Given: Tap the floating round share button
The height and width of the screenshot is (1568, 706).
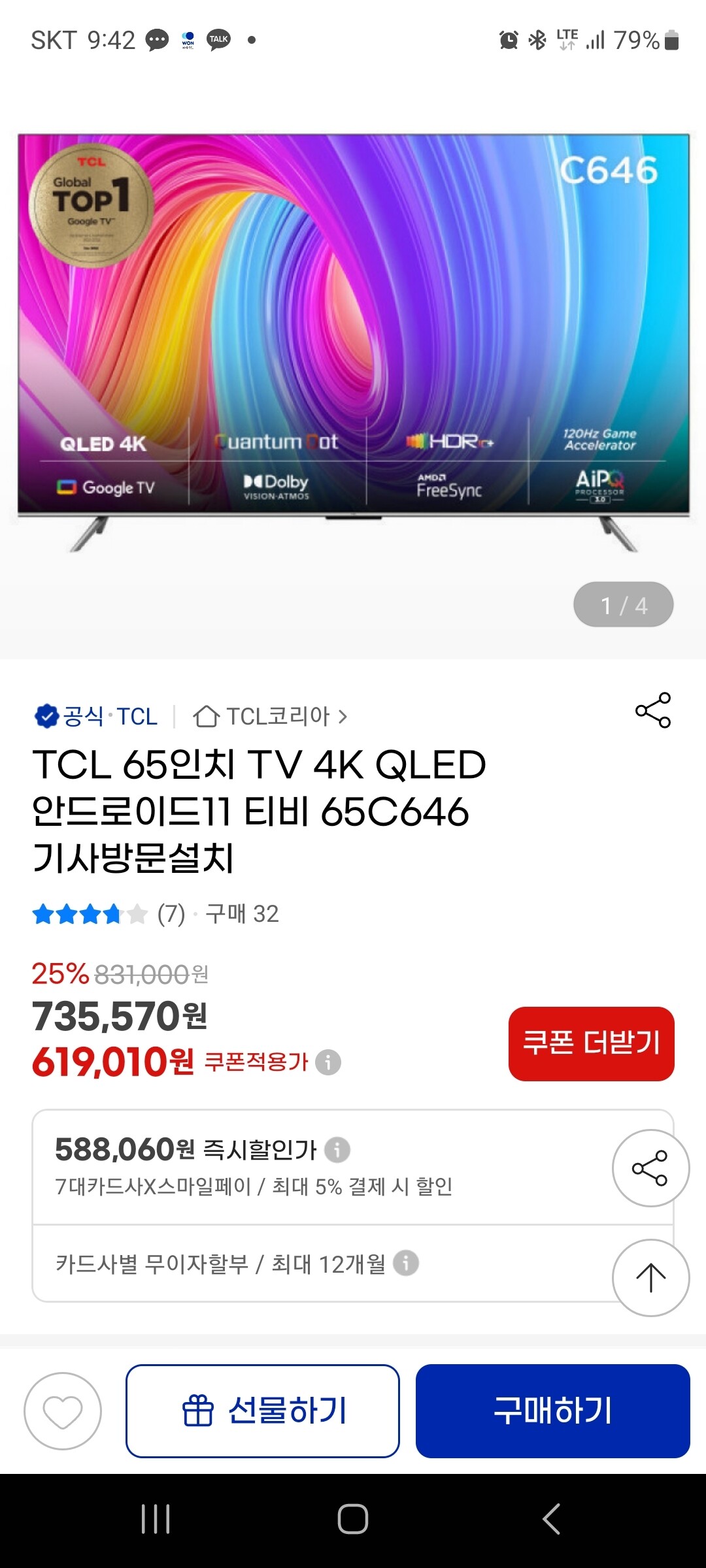Looking at the screenshot, I should 650,1168.
